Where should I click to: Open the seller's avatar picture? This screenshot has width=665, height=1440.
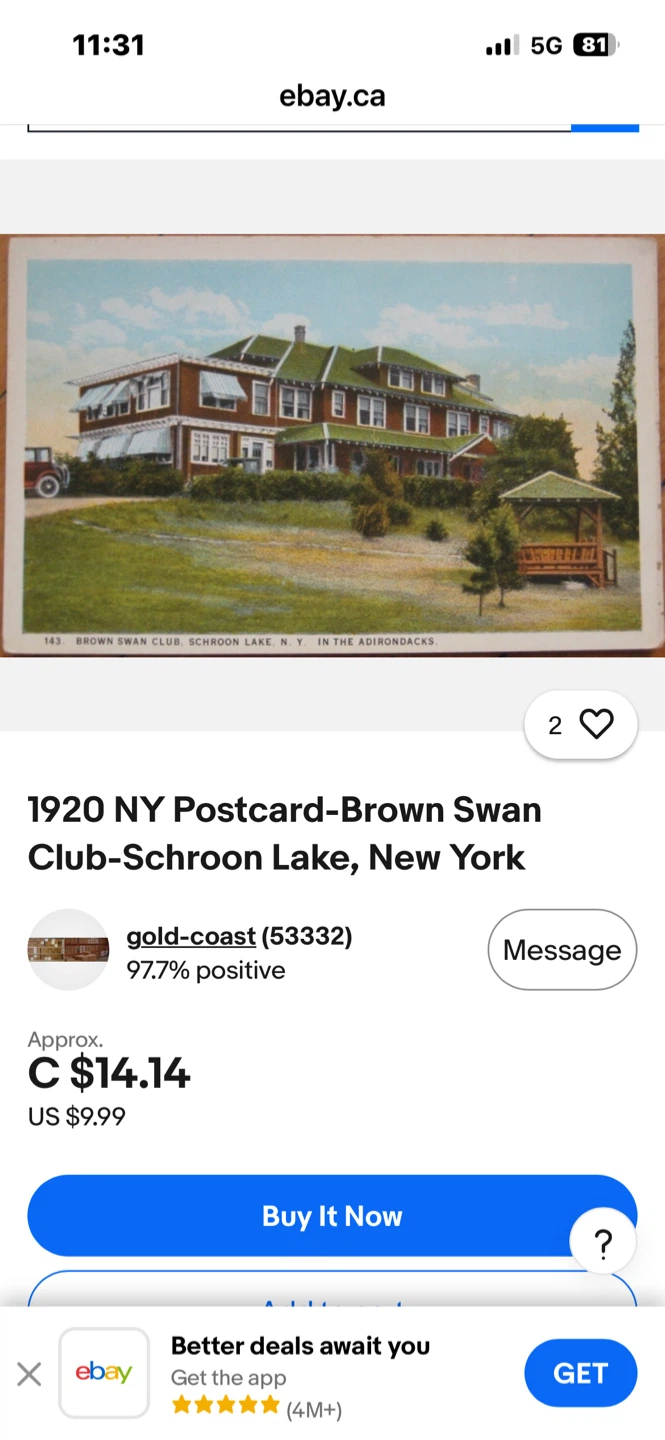68,950
